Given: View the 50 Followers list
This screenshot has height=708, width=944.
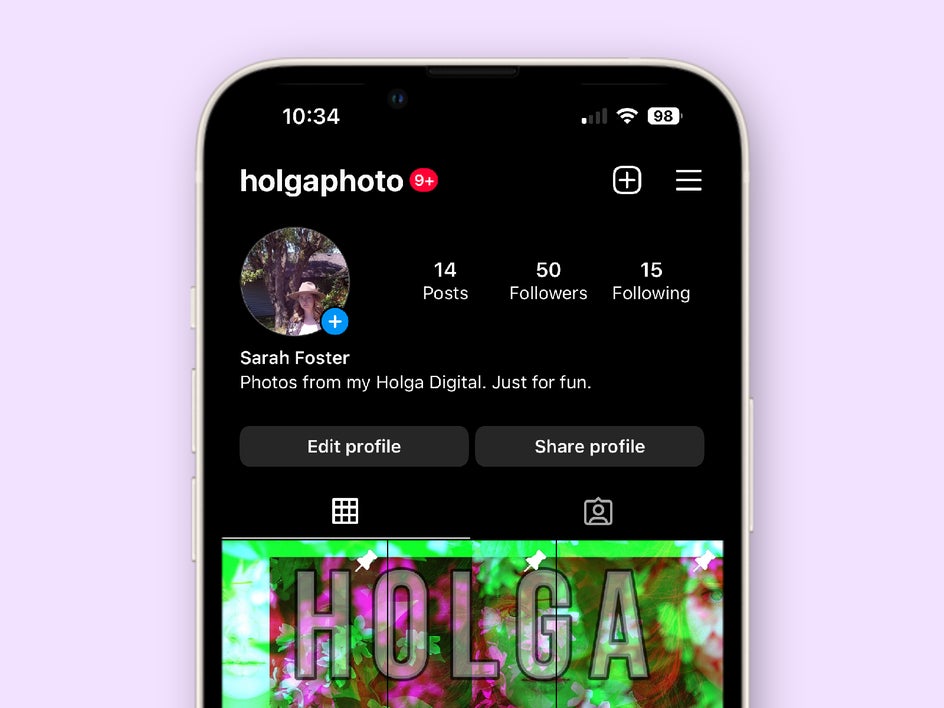Looking at the screenshot, I should (x=548, y=281).
